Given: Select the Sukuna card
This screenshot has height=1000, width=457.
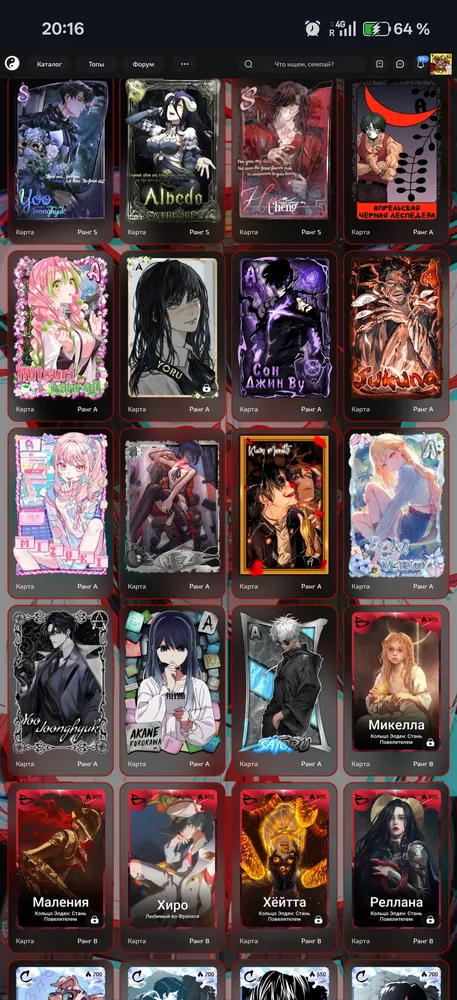Looking at the screenshot, I should pyautogui.click(x=396, y=335).
